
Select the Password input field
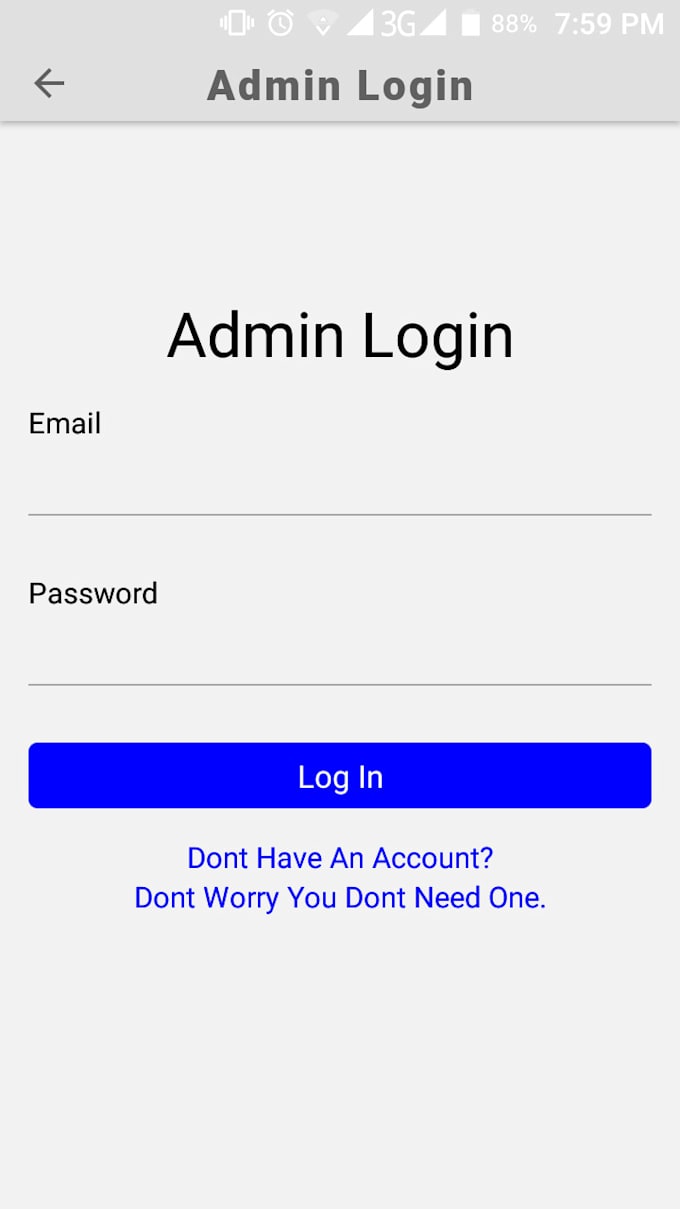click(340, 654)
